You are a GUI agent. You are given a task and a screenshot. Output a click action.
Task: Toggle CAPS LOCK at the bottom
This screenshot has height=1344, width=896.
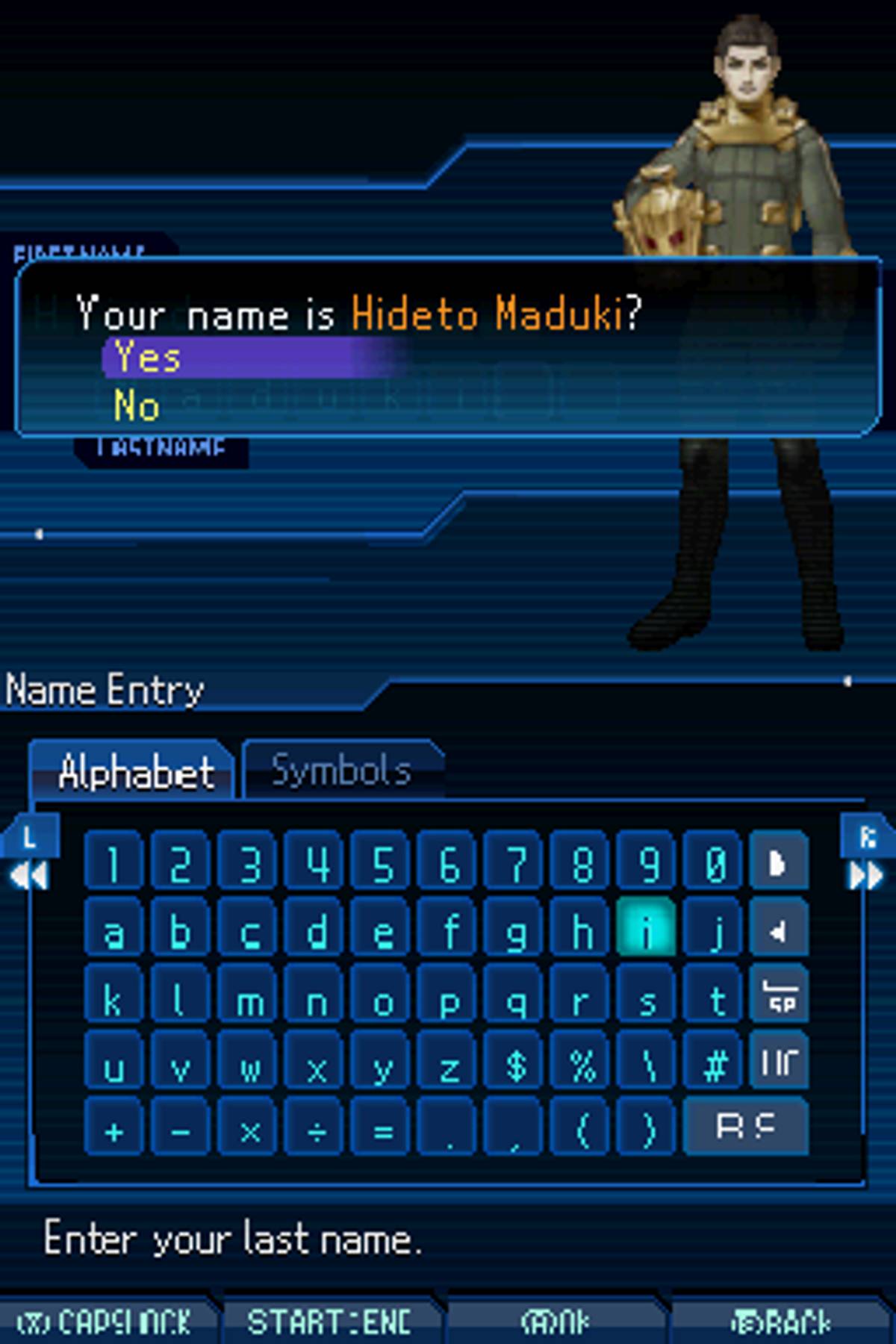[x=106, y=1322]
